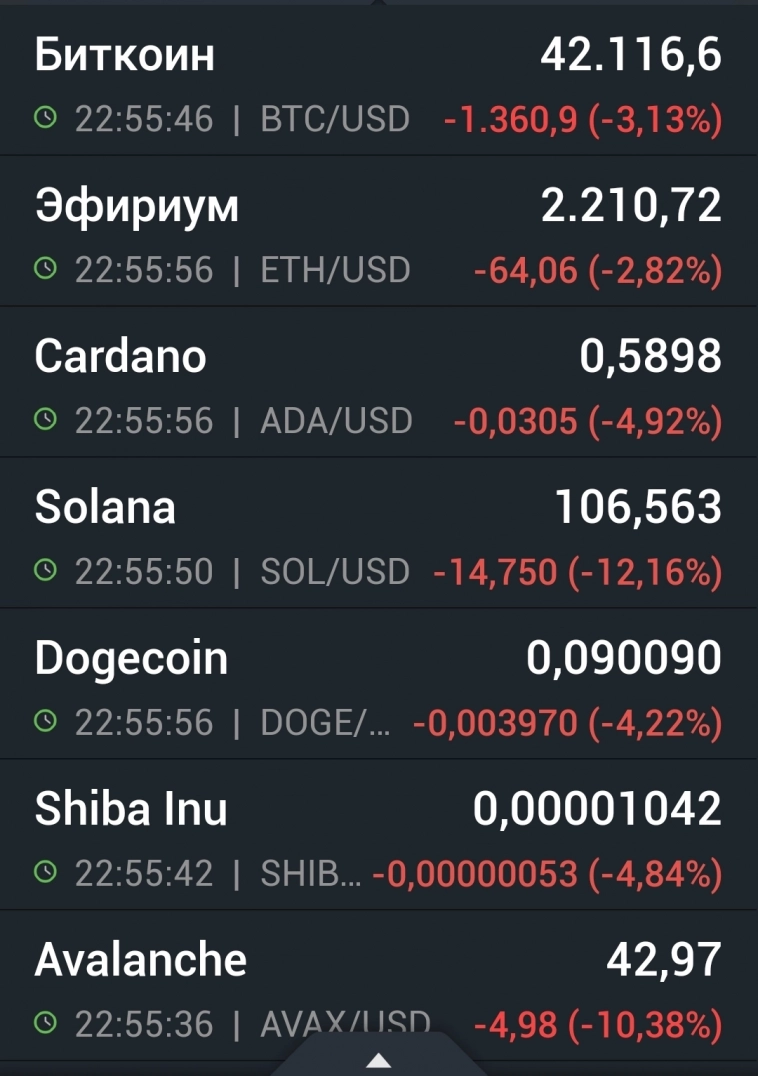Click the green clock icon showing 22:55:56
The width and height of the screenshot is (758, 1076).
(x=46, y=270)
